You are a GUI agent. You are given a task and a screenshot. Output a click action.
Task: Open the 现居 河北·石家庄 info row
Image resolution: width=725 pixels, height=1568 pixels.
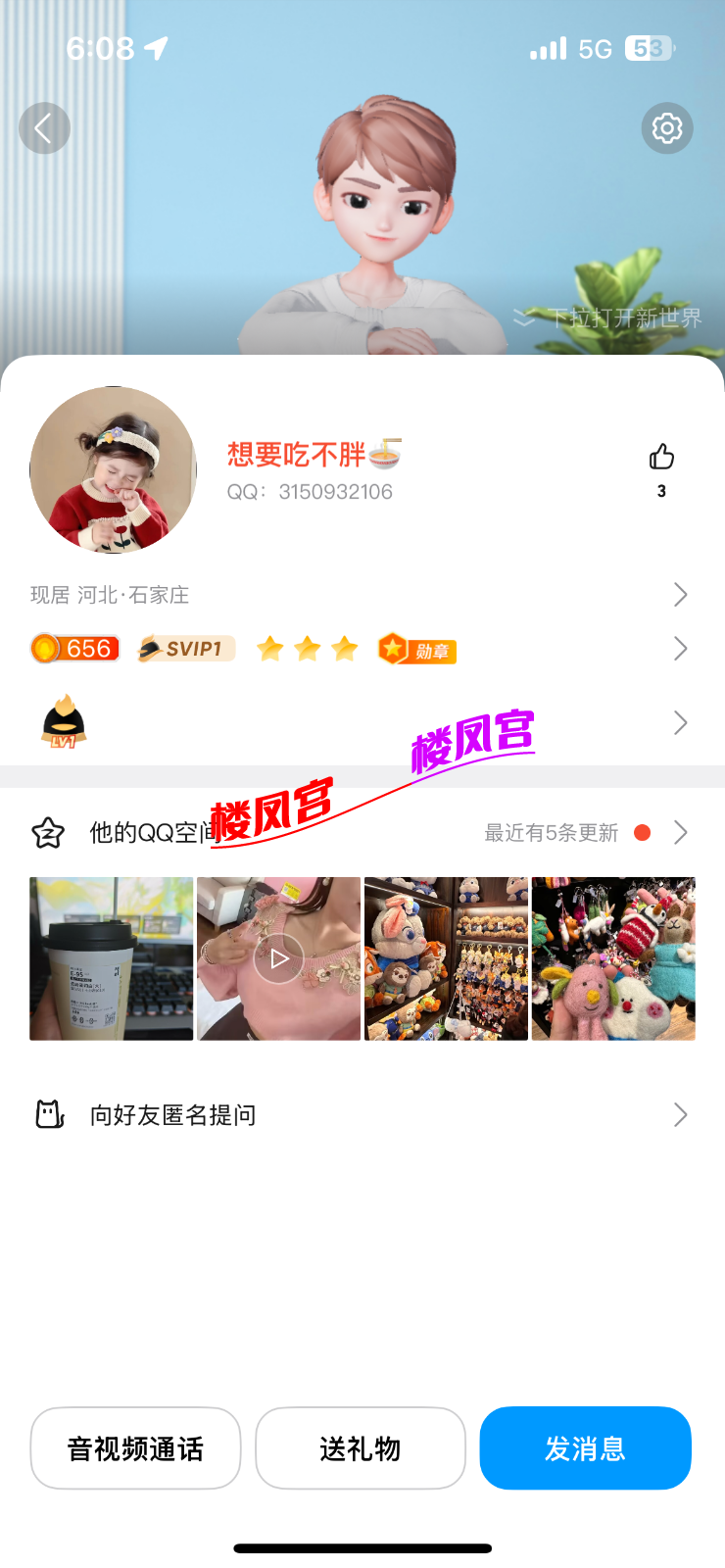359,595
